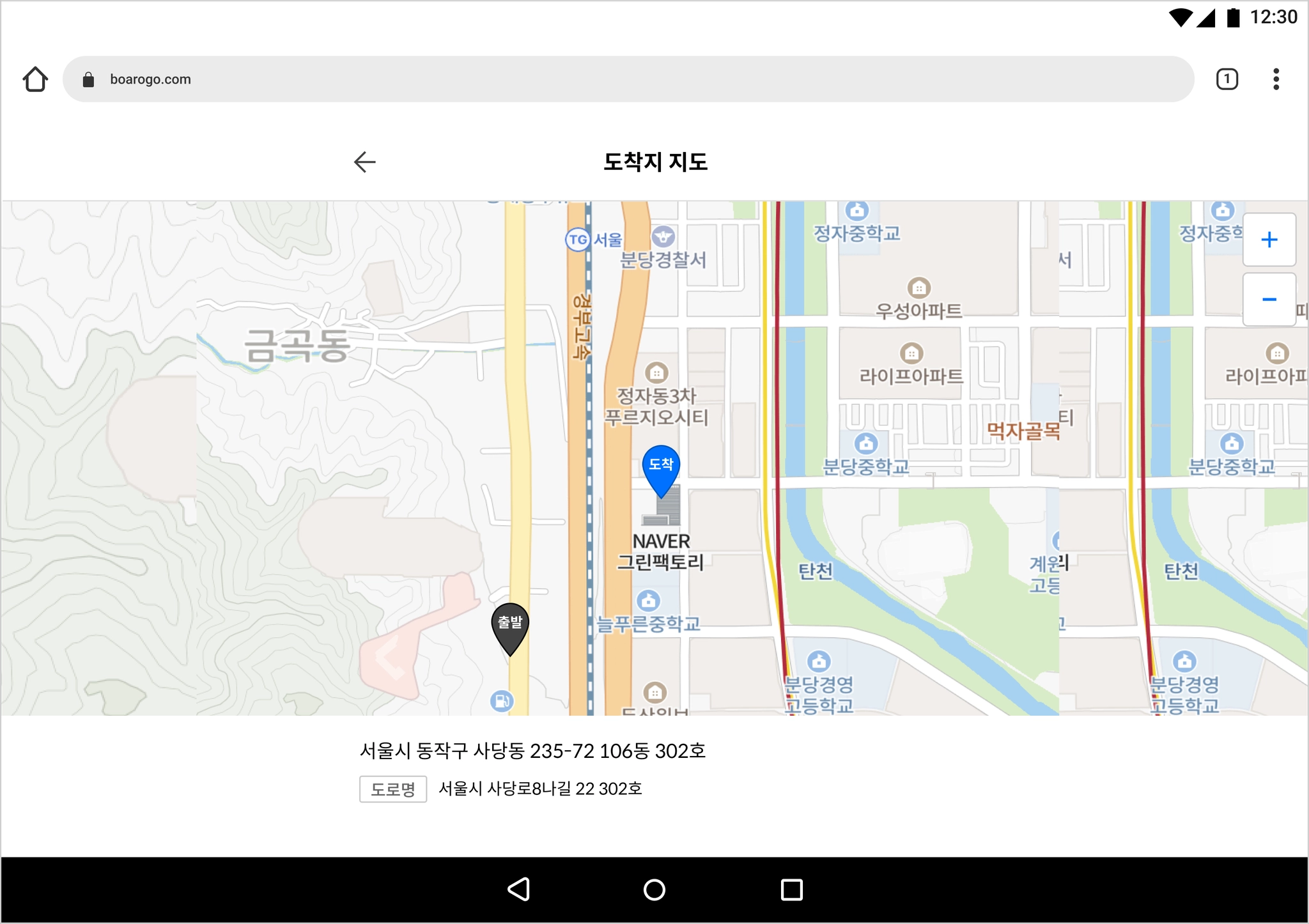This screenshot has width=1309, height=924.
Task: Tap the system back button
Action: (518, 889)
